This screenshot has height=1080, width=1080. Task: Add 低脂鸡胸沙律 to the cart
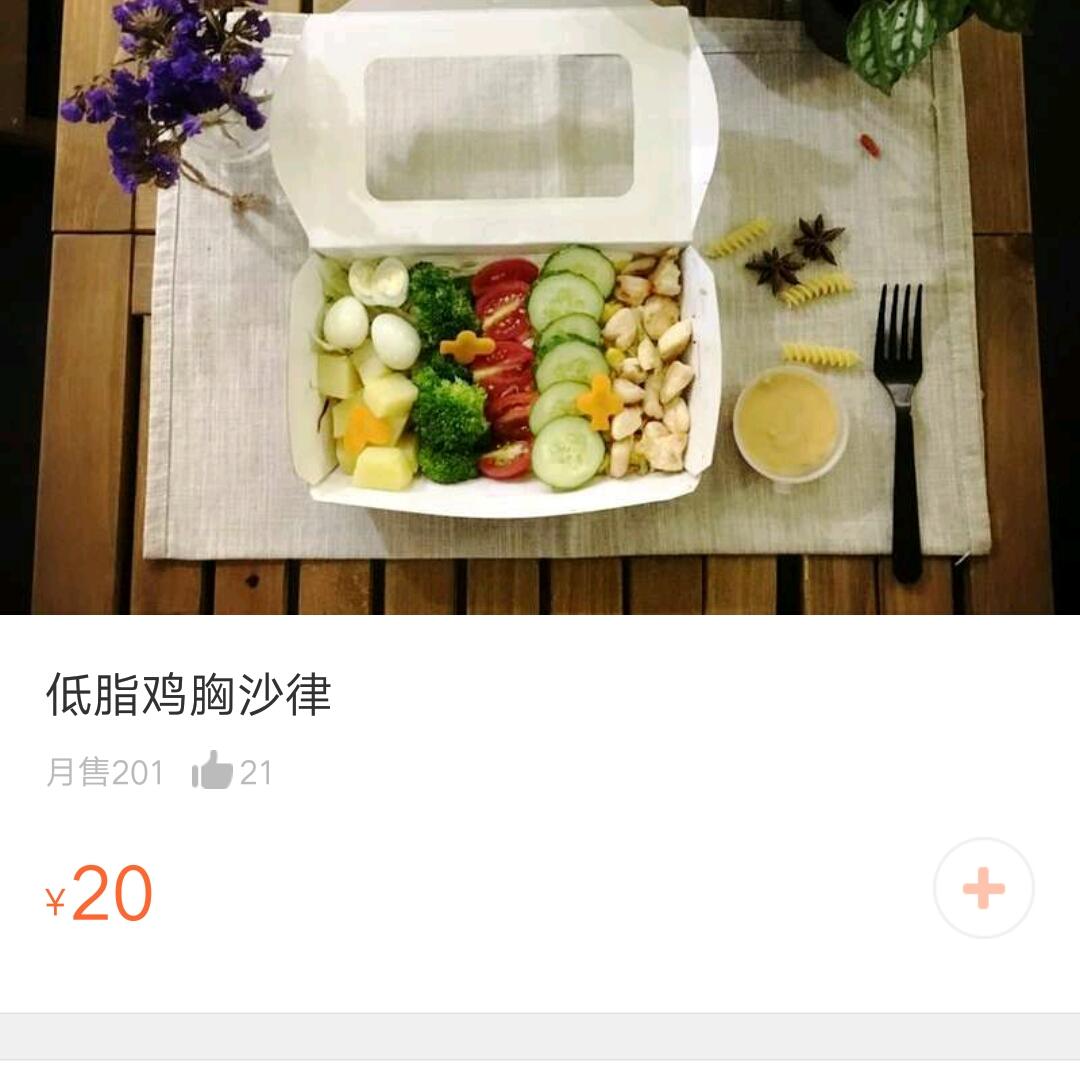coord(983,888)
